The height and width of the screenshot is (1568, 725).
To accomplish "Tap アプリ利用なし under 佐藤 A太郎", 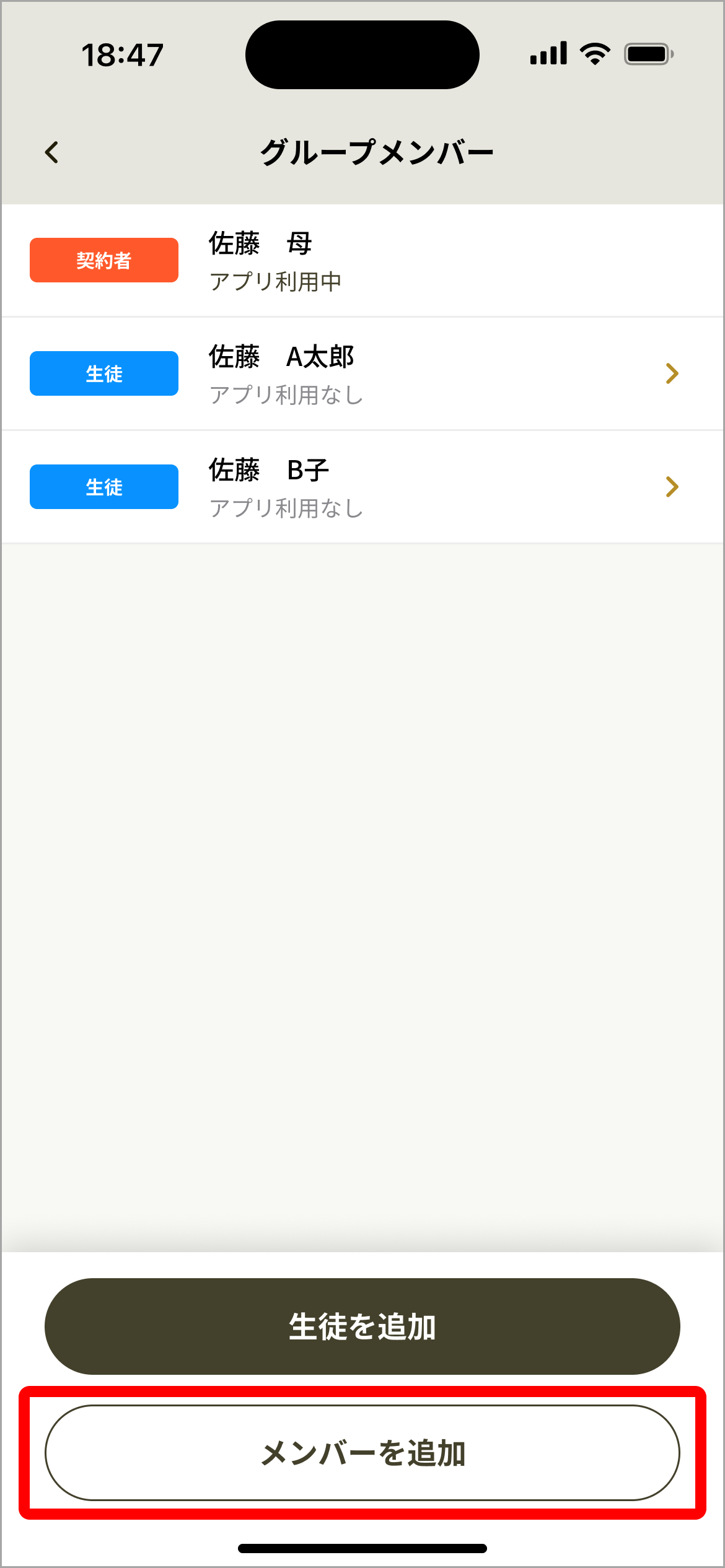I will (286, 394).
